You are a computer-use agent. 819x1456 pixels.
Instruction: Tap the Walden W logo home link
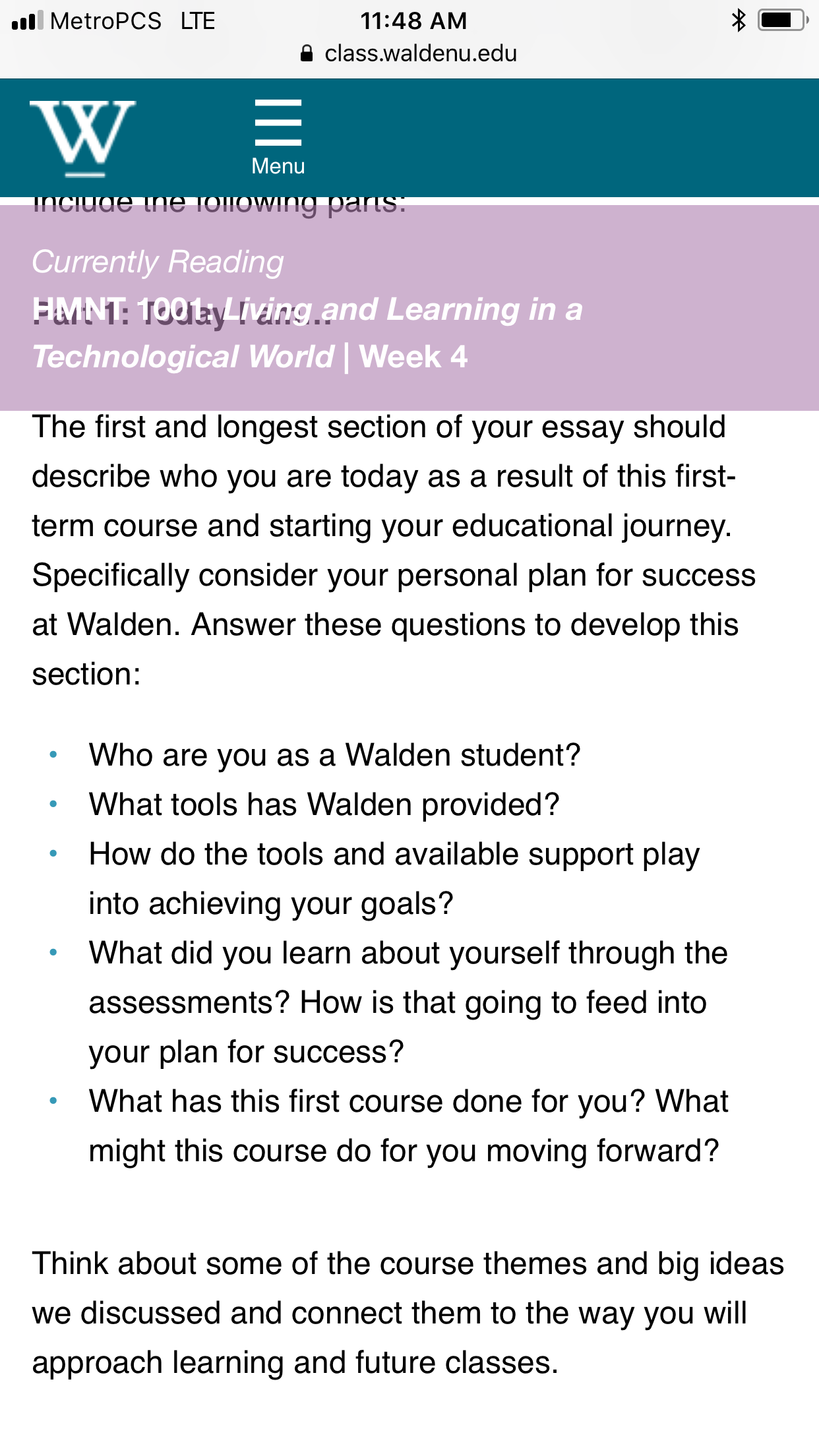click(83, 138)
